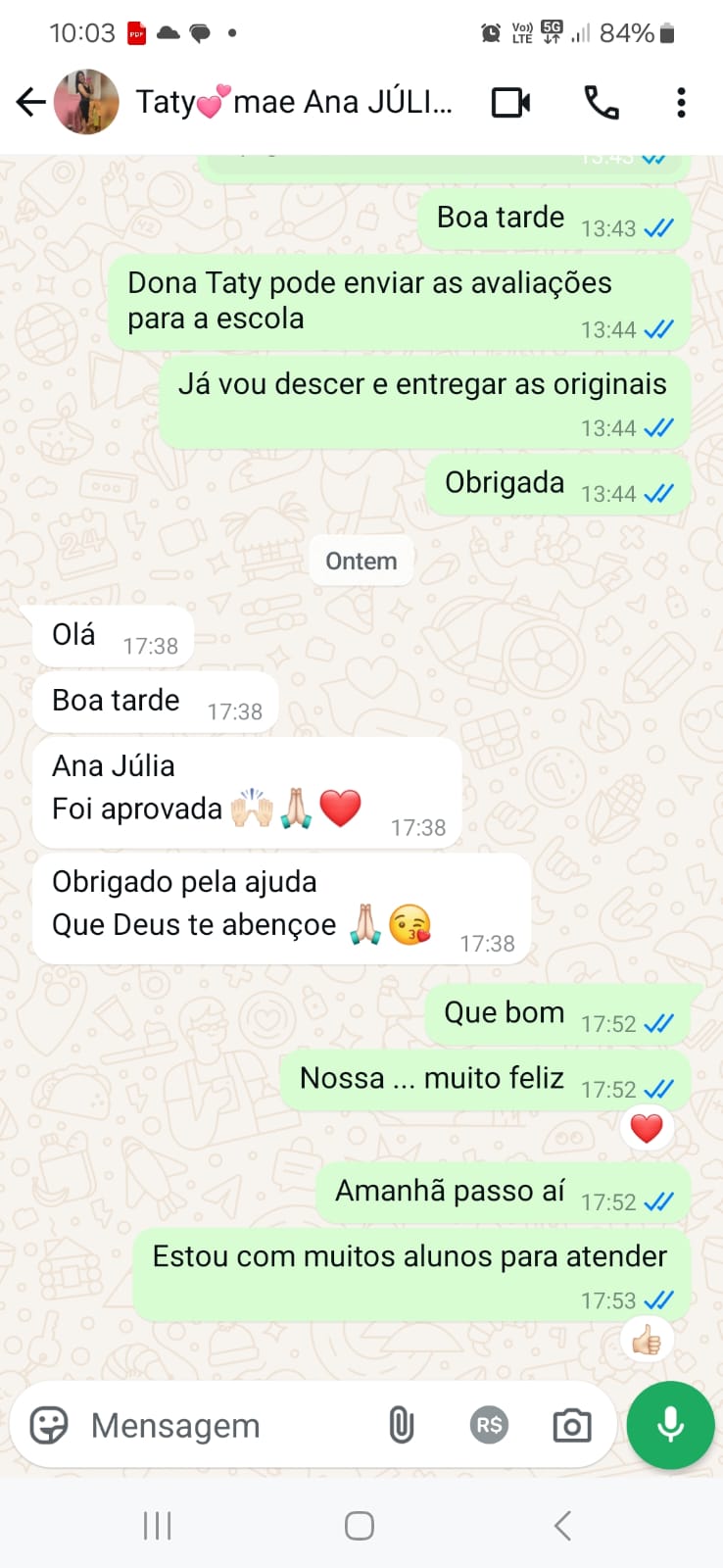Open the emoji and sticker picker

pos(49,1426)
